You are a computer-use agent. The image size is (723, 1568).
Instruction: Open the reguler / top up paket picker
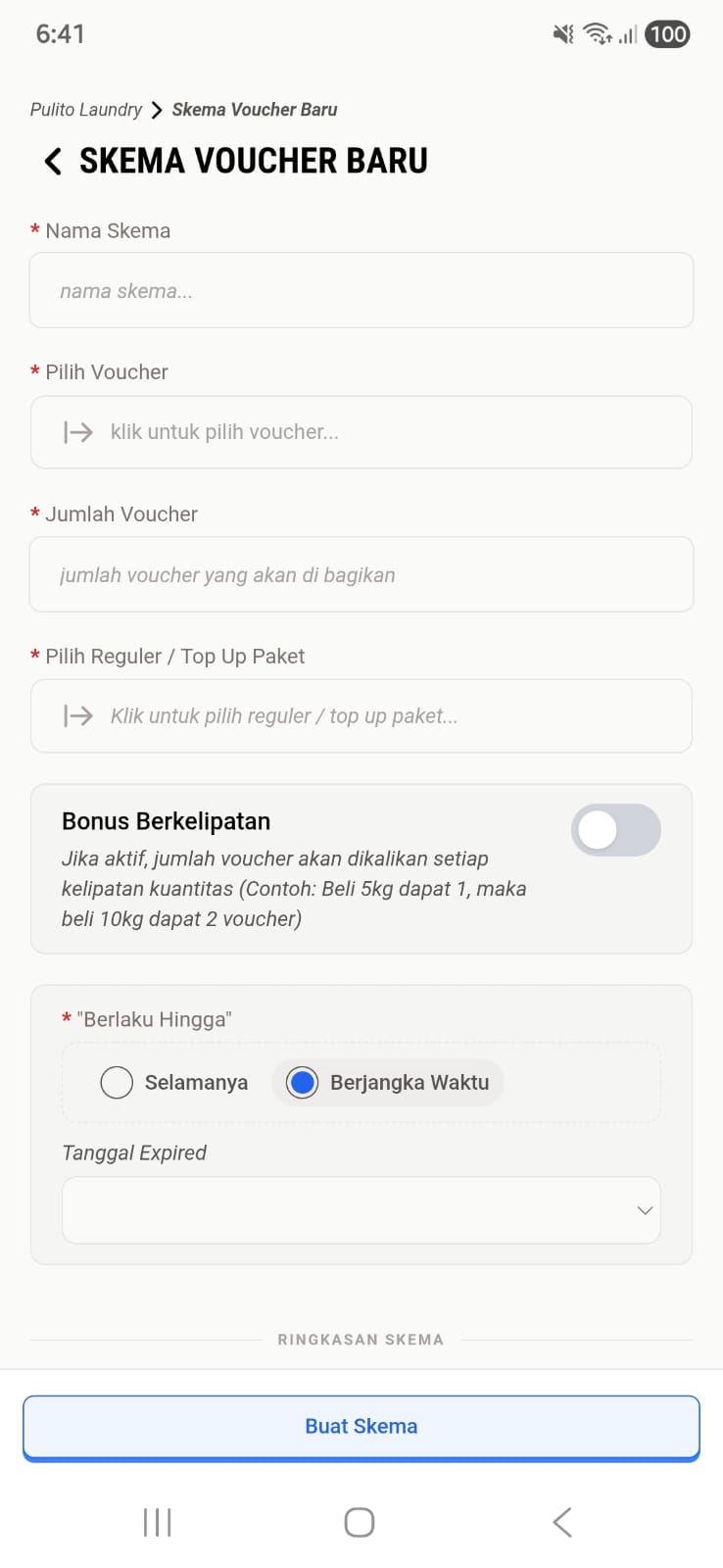click(361, 716)
